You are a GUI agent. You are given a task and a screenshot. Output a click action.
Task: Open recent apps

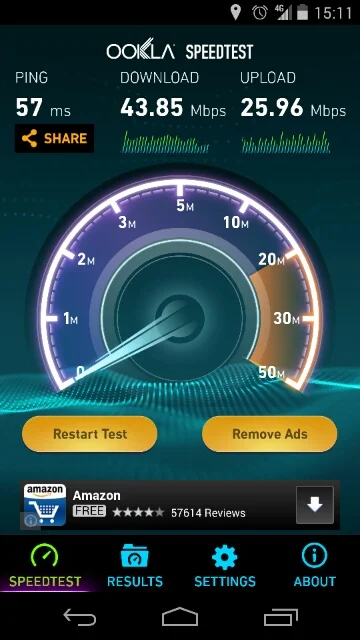point(280,616)
